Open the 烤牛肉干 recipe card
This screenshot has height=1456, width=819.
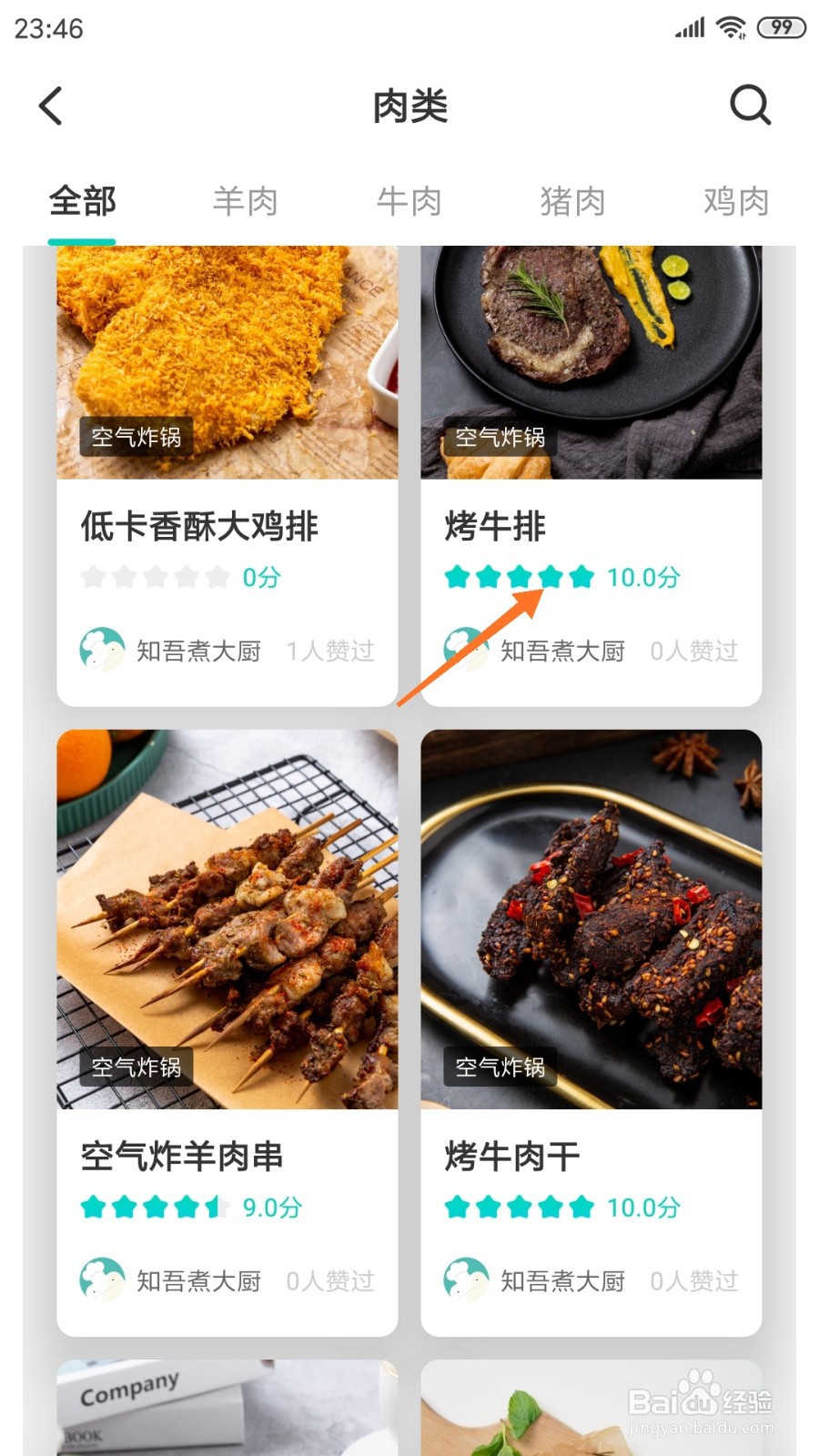click(591, 1033)
